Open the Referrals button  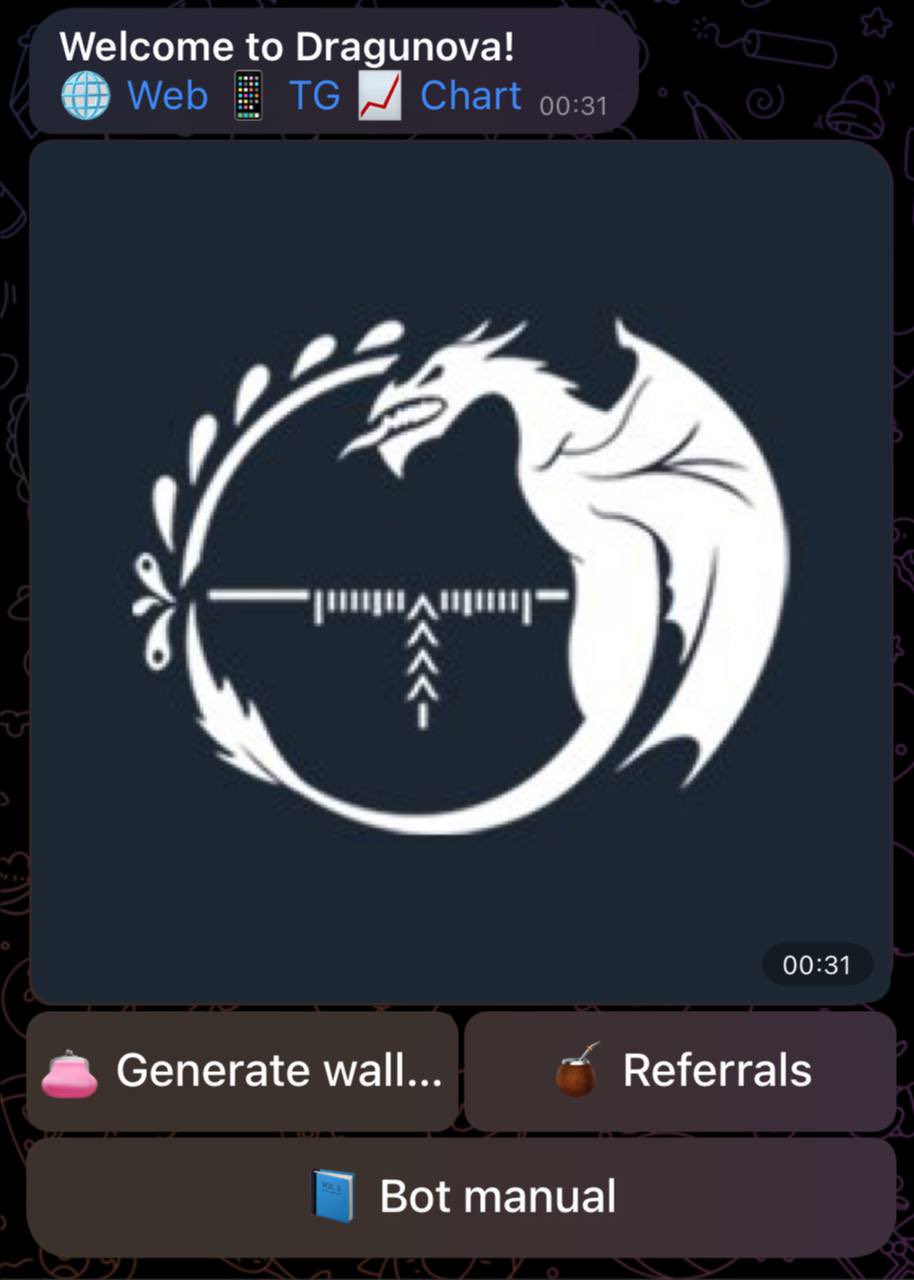(681, 1071)
